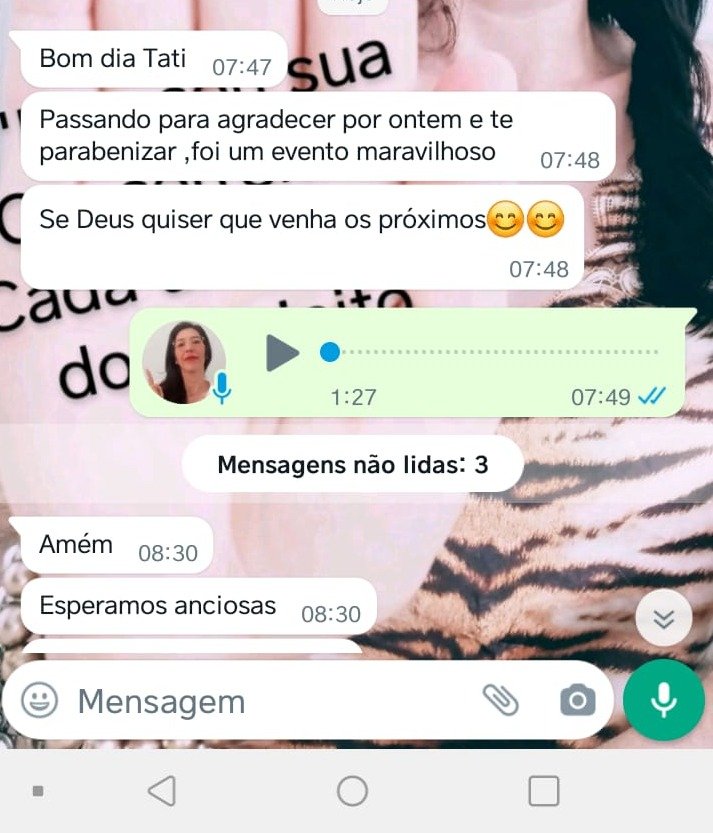Tap the green microphone record button

pos(664,701)
